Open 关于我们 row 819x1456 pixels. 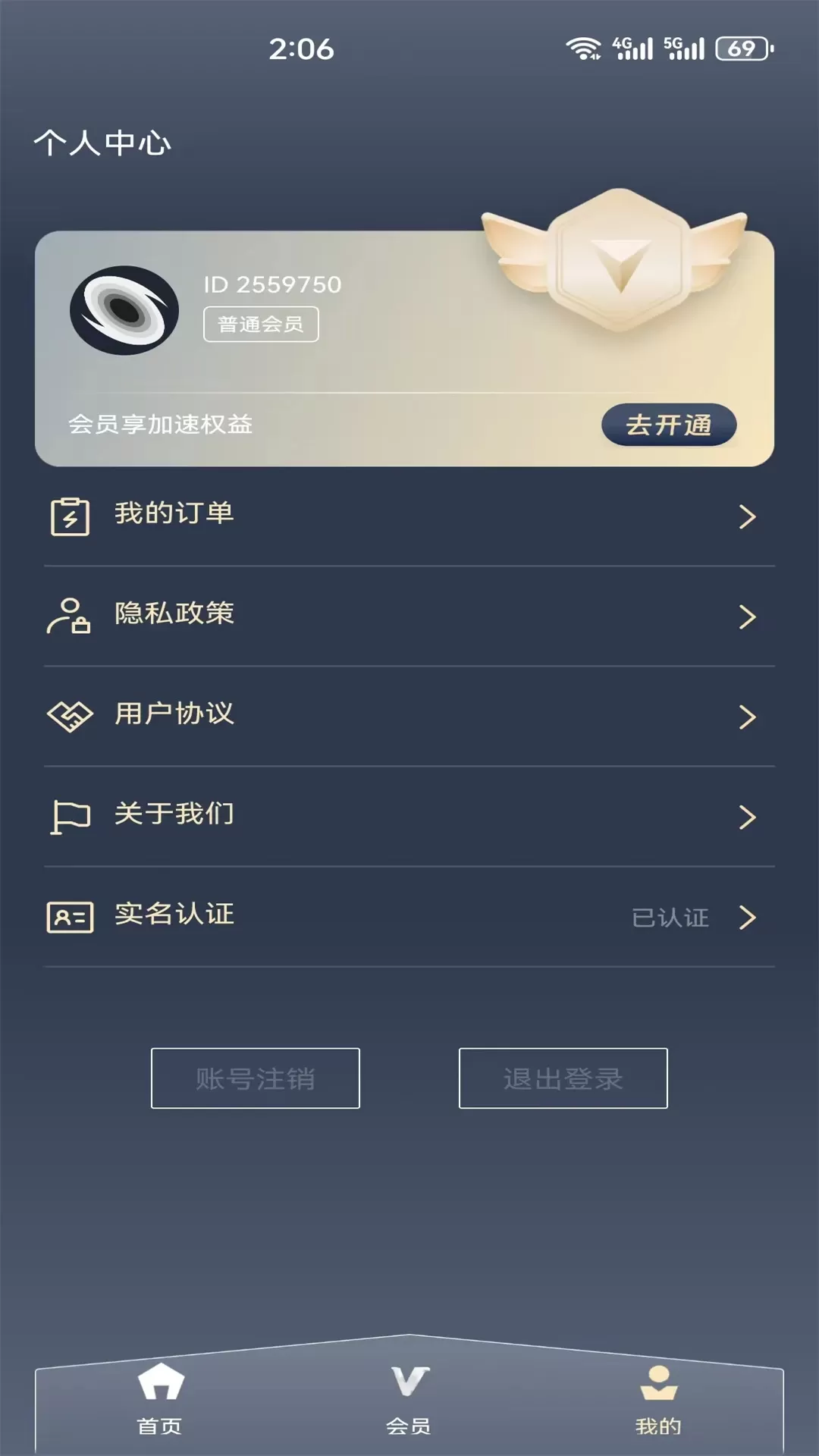(409, 816)
